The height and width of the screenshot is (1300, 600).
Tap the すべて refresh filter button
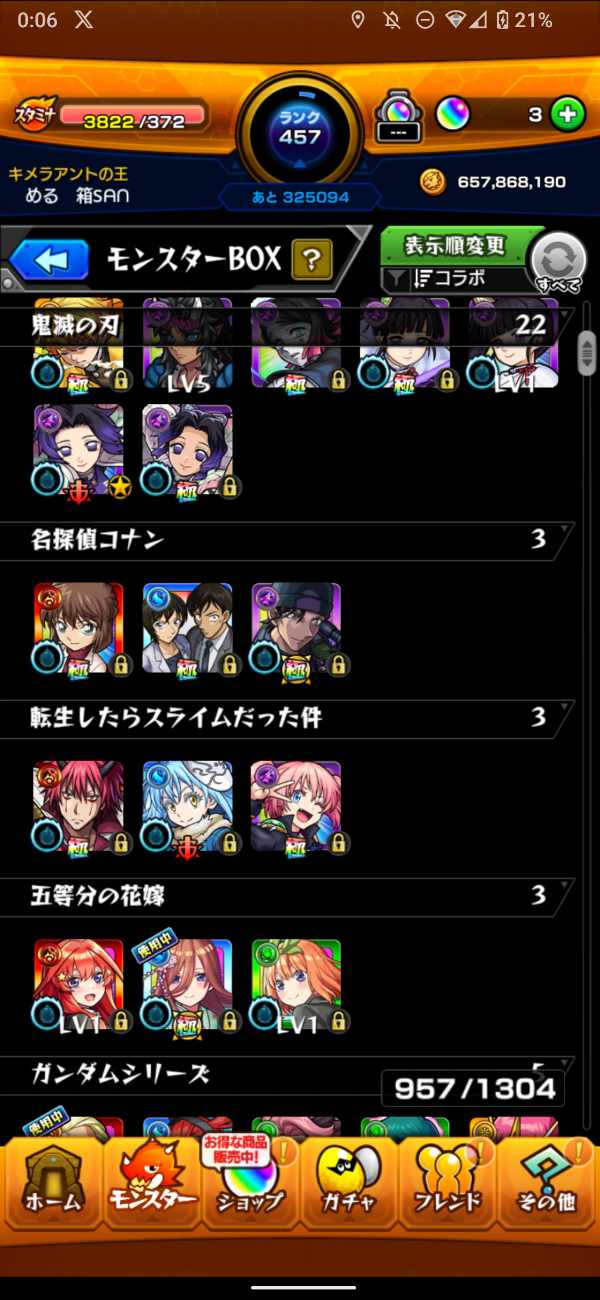(x=557, y=262)
